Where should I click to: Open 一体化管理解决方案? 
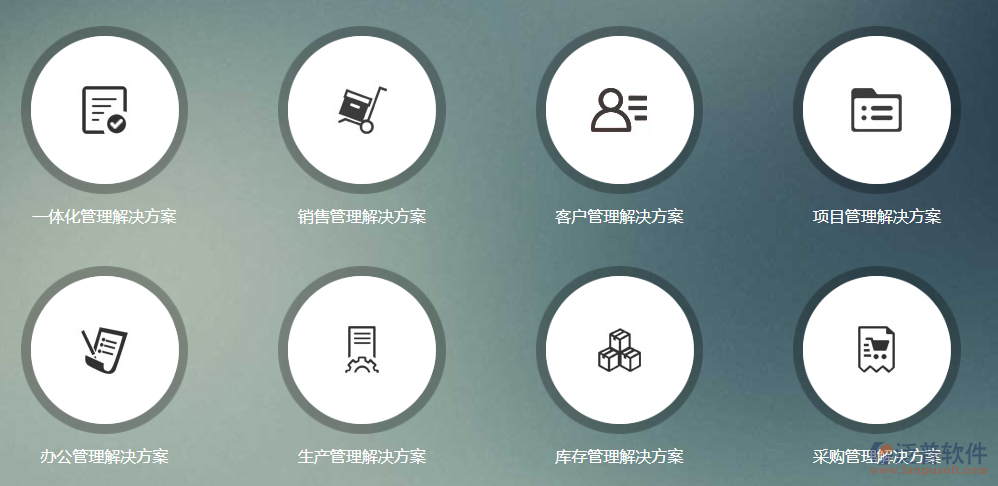(105, 110)
